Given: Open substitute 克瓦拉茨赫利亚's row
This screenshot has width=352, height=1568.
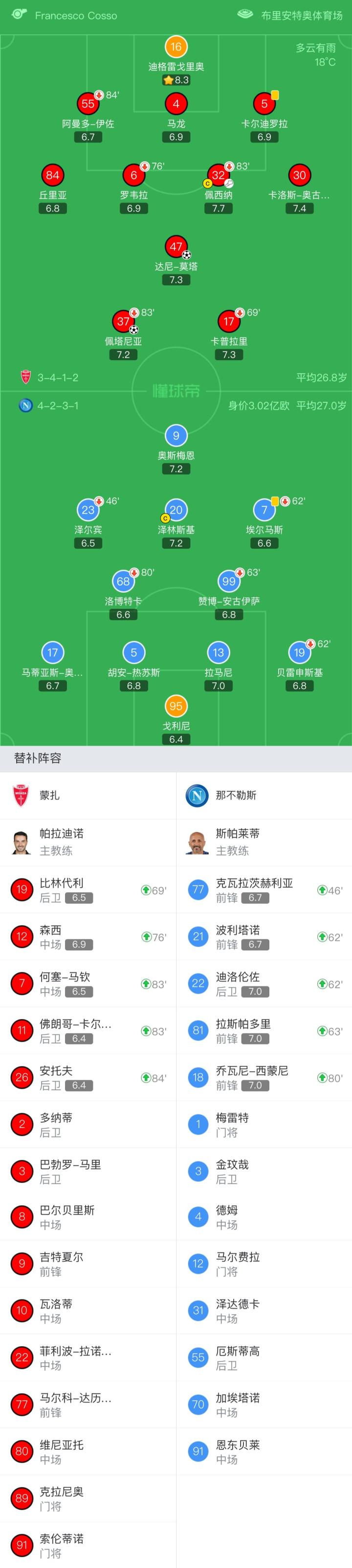Looking at the screenshot, I should pos(264,889).
